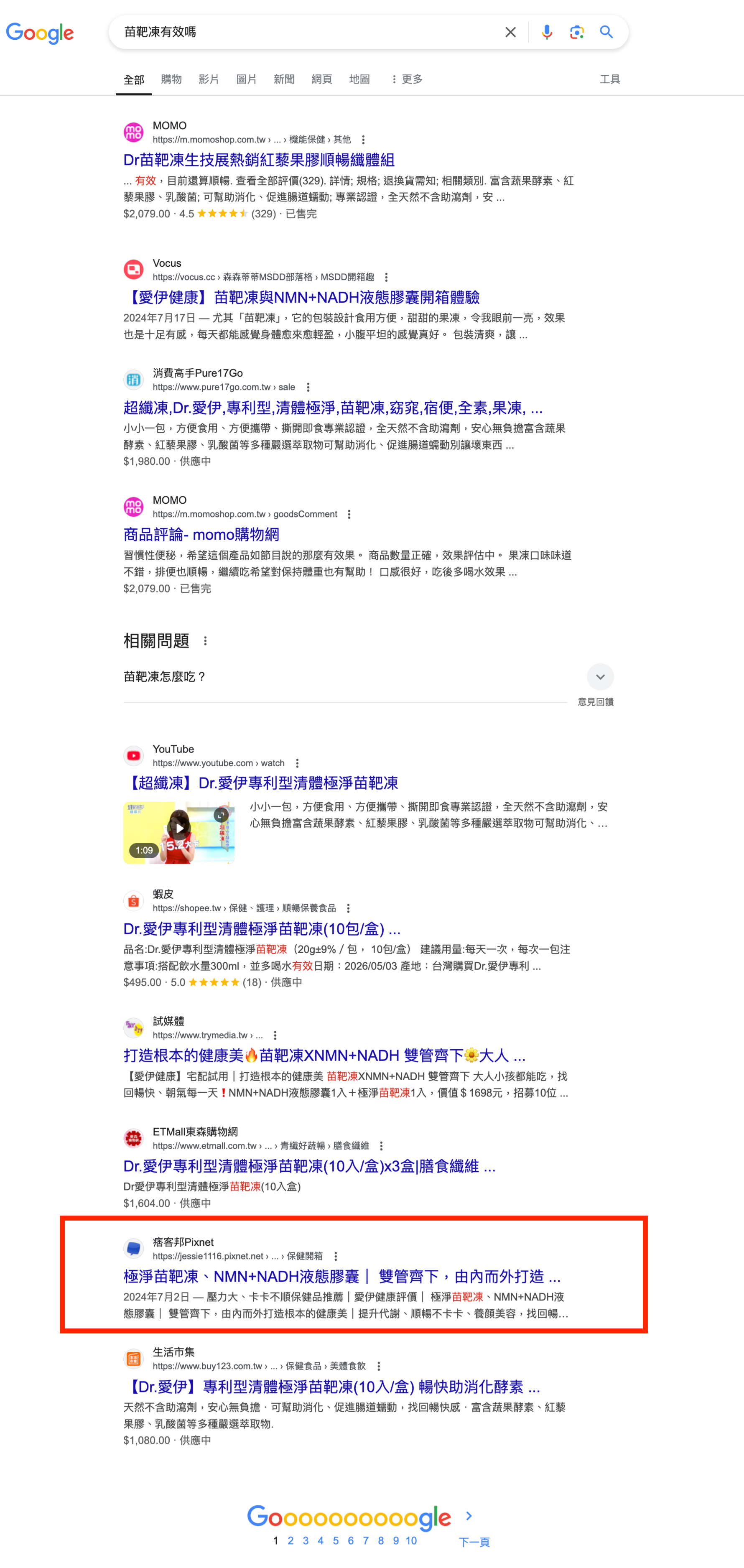The image size is (744, 1568).
Task: Open the 更多 filter menu
Action: click(x=406, y=79)
